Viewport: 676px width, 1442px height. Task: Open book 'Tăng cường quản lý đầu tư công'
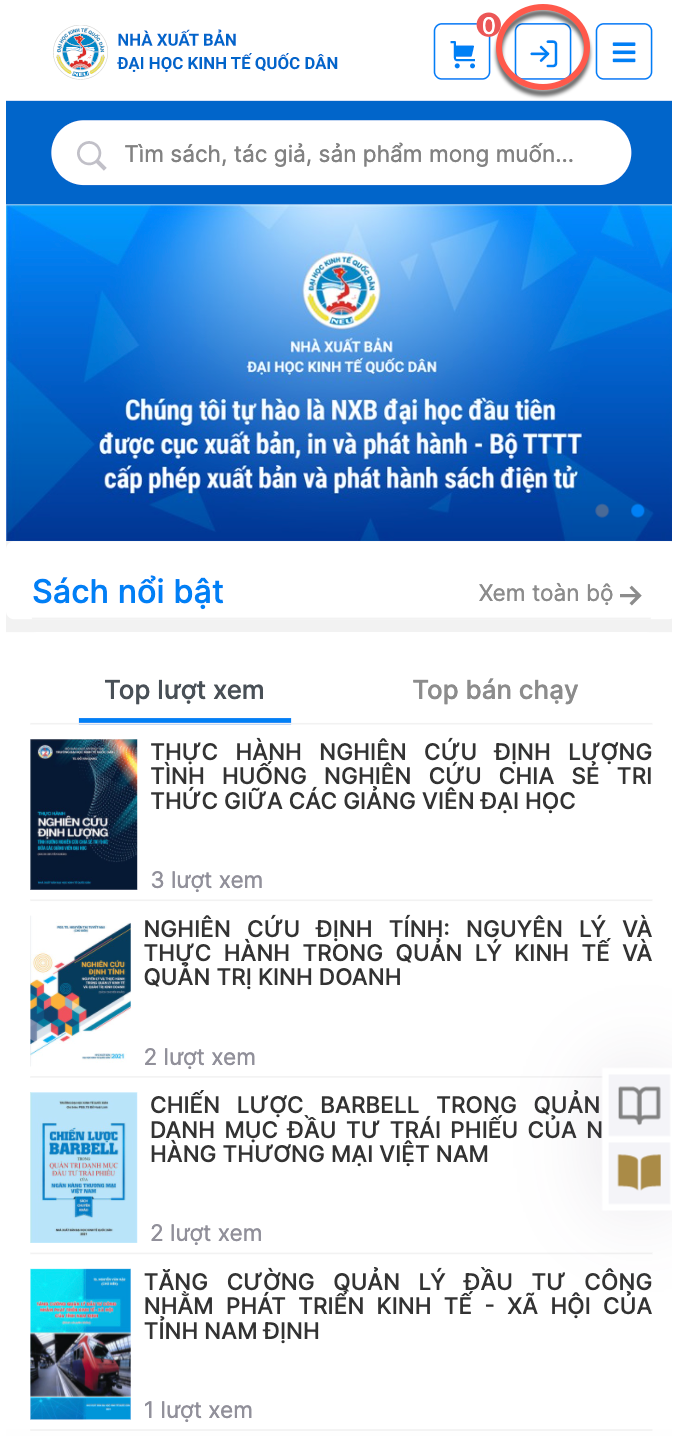[397, 1305]
